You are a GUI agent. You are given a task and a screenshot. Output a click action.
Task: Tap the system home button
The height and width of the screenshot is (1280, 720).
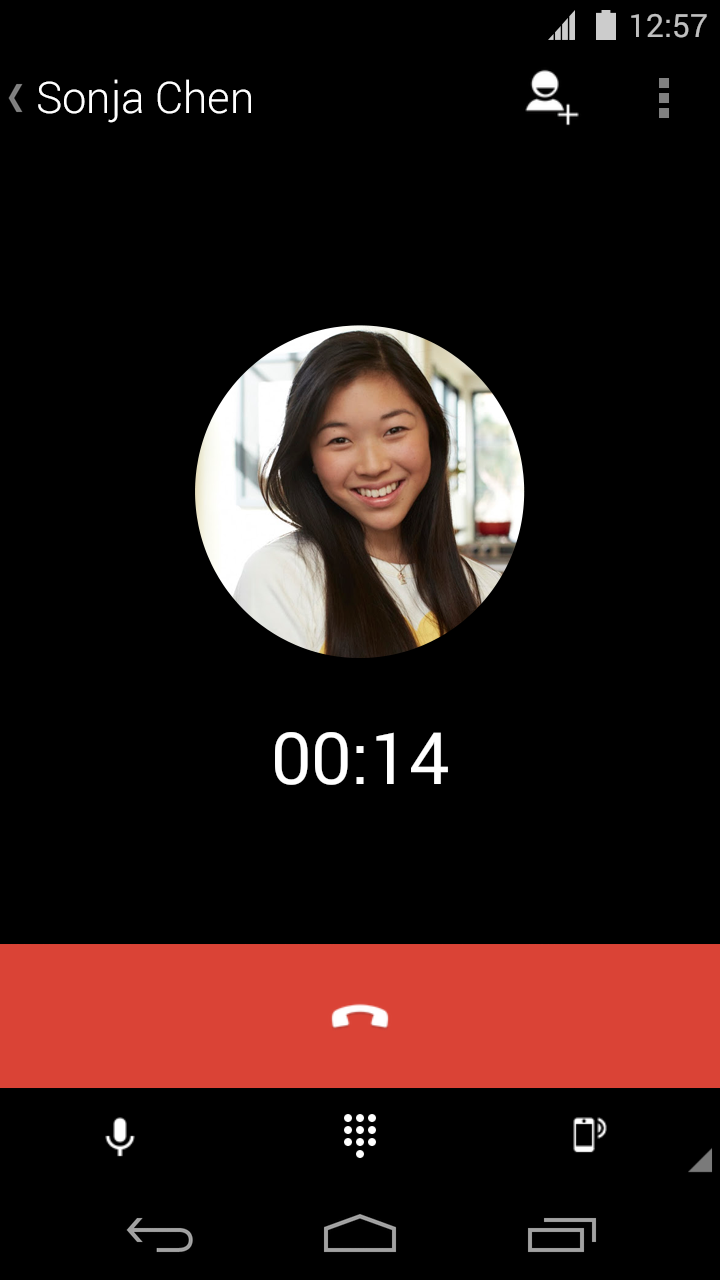360,1234
